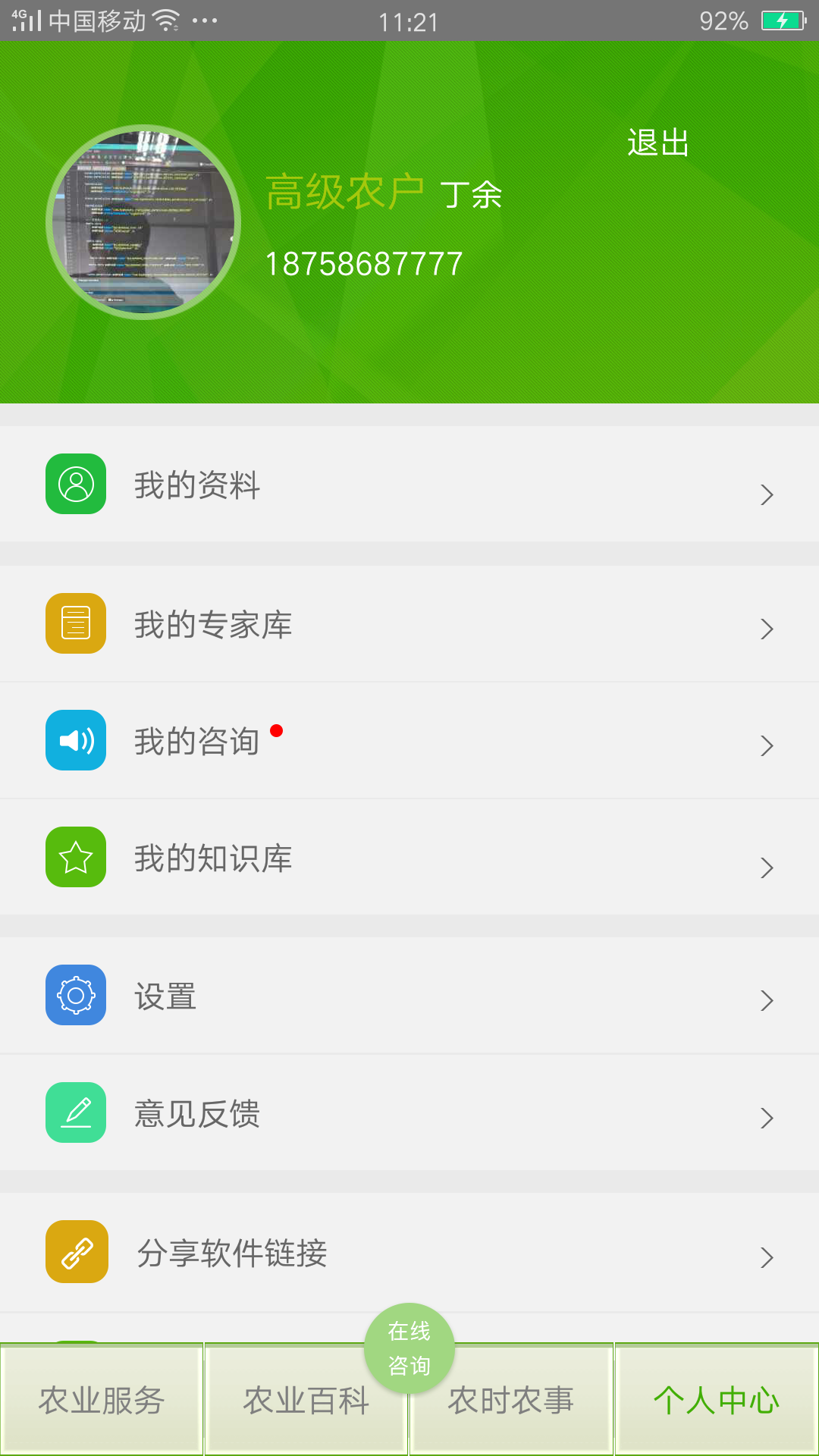The image size is (819, 1456).
Task: Open the 我的资料 profile icon
Action: tap(75, 483)
